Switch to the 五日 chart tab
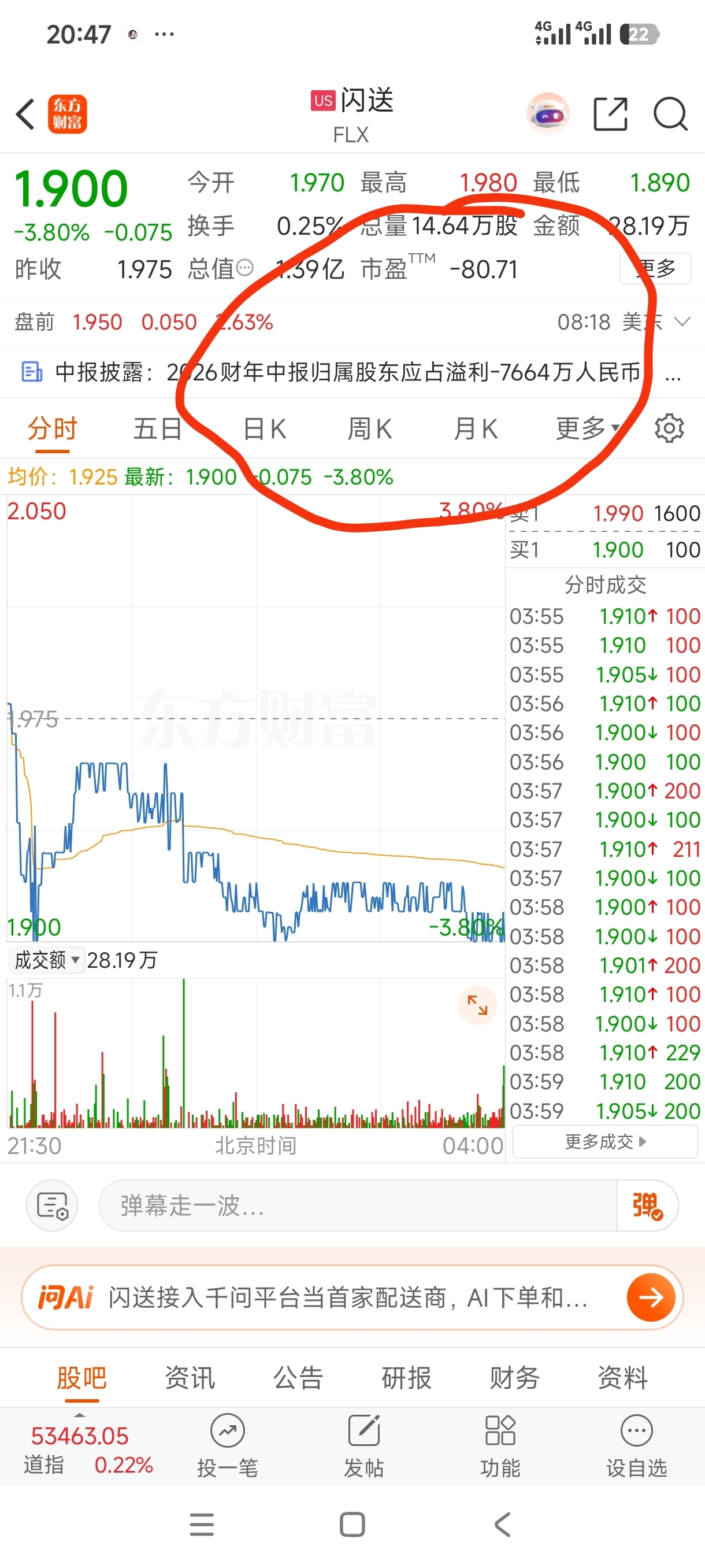The height and width of the screenshot is (1568, 705). [158, 428]
